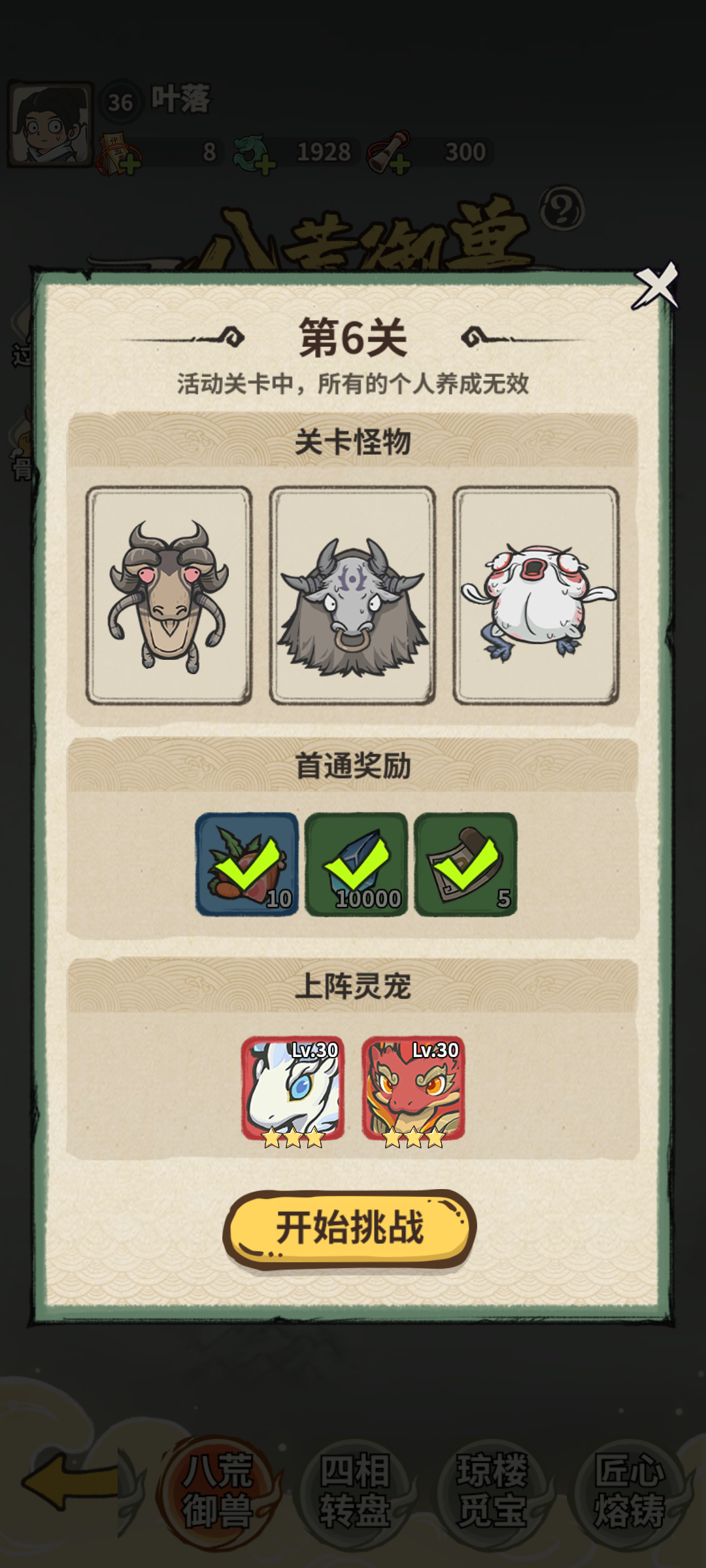Viewport: 706px width, 1568px height.
Task: View the goat-horned monster card
Action: [x=169, y=595]
